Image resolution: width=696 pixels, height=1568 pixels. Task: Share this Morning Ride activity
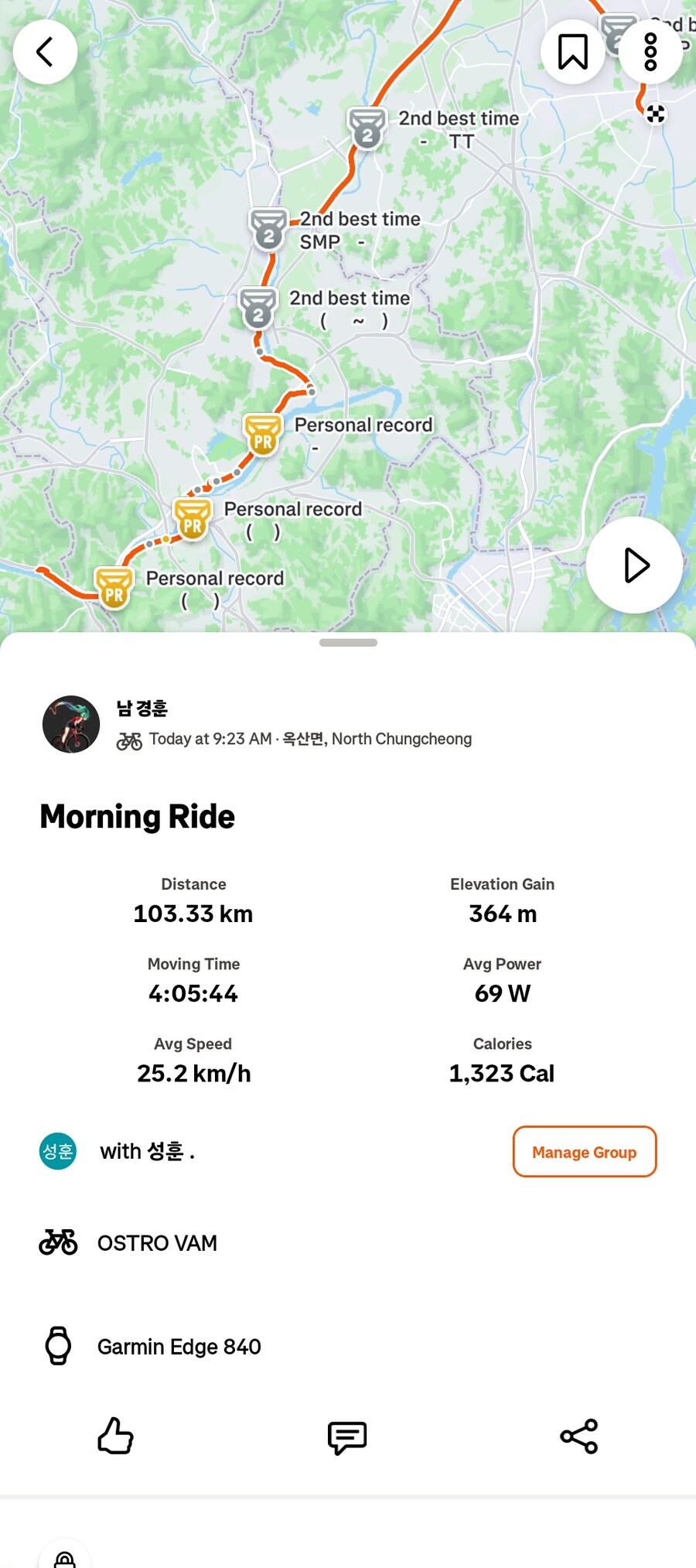[579, 1436]
